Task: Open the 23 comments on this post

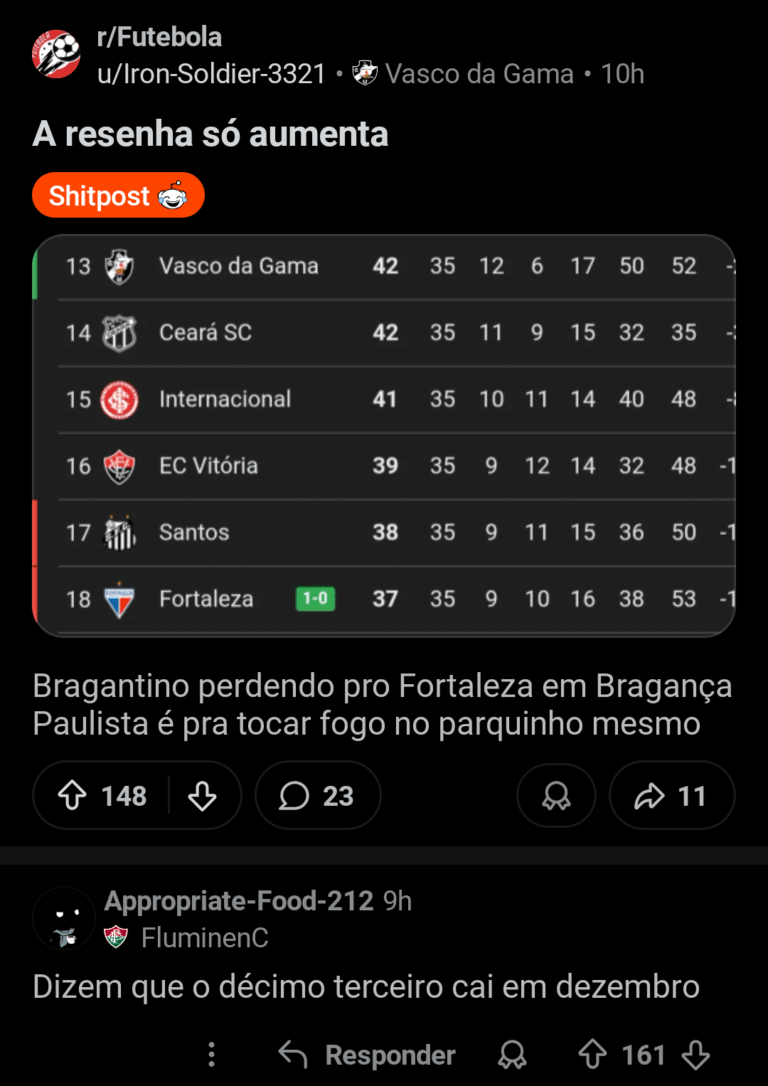Action: (317, 796)
